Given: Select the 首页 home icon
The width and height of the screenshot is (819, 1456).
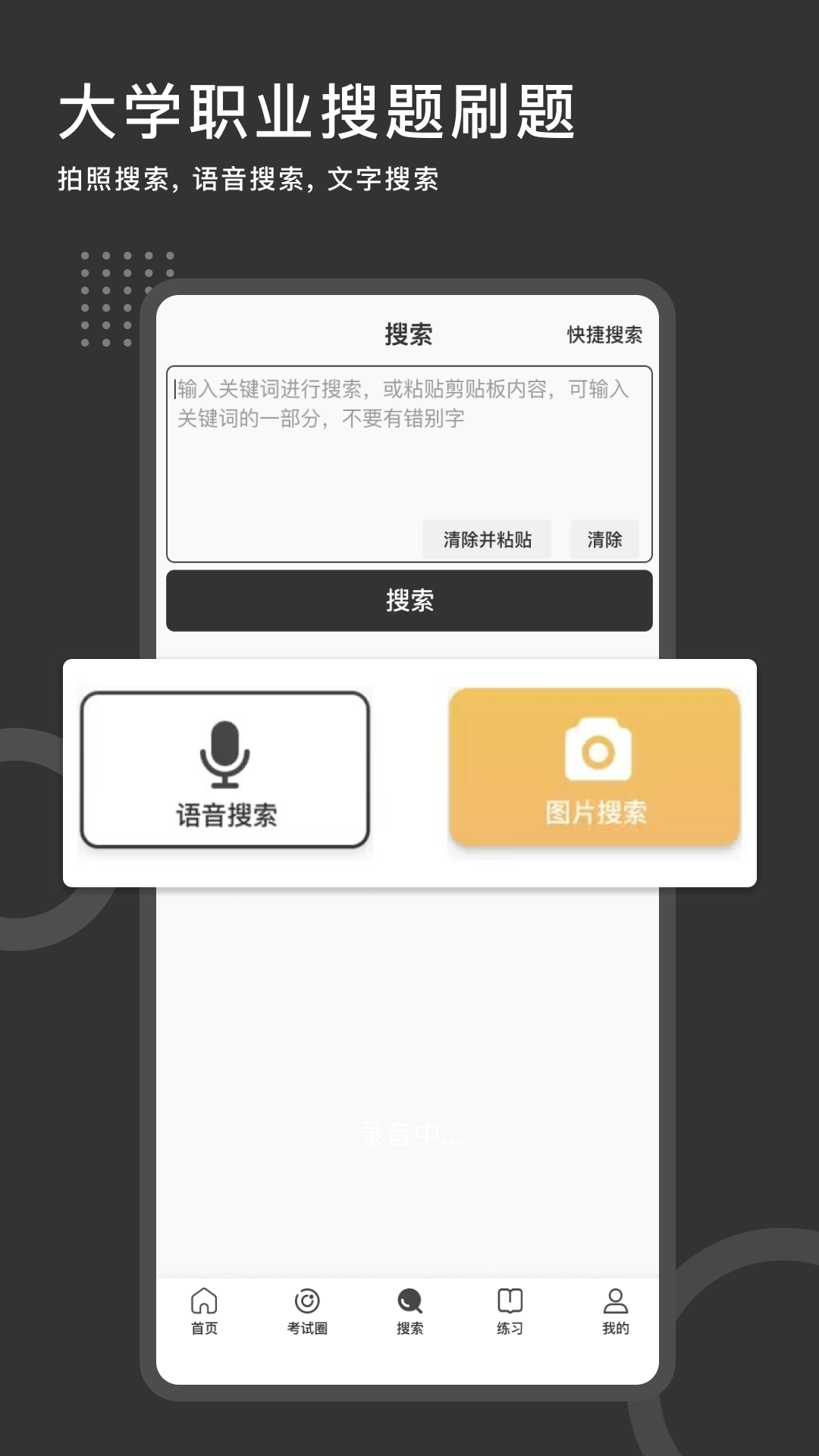Looking at the screenshot, I should pos(204,1299).
